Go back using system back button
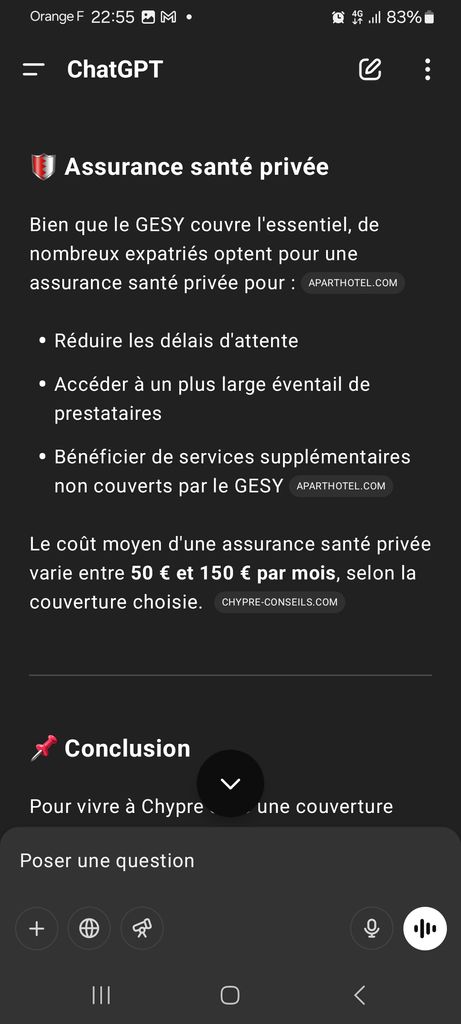Screen dimensions: 461x1024 click(x=359, y=995)
